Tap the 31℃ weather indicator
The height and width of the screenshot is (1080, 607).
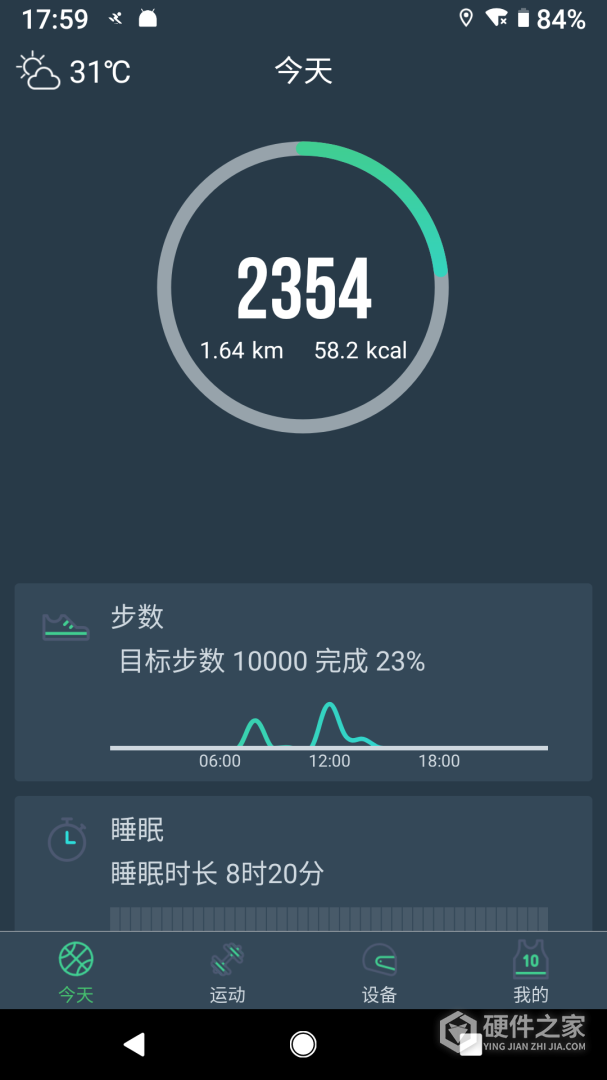point(75,72)
